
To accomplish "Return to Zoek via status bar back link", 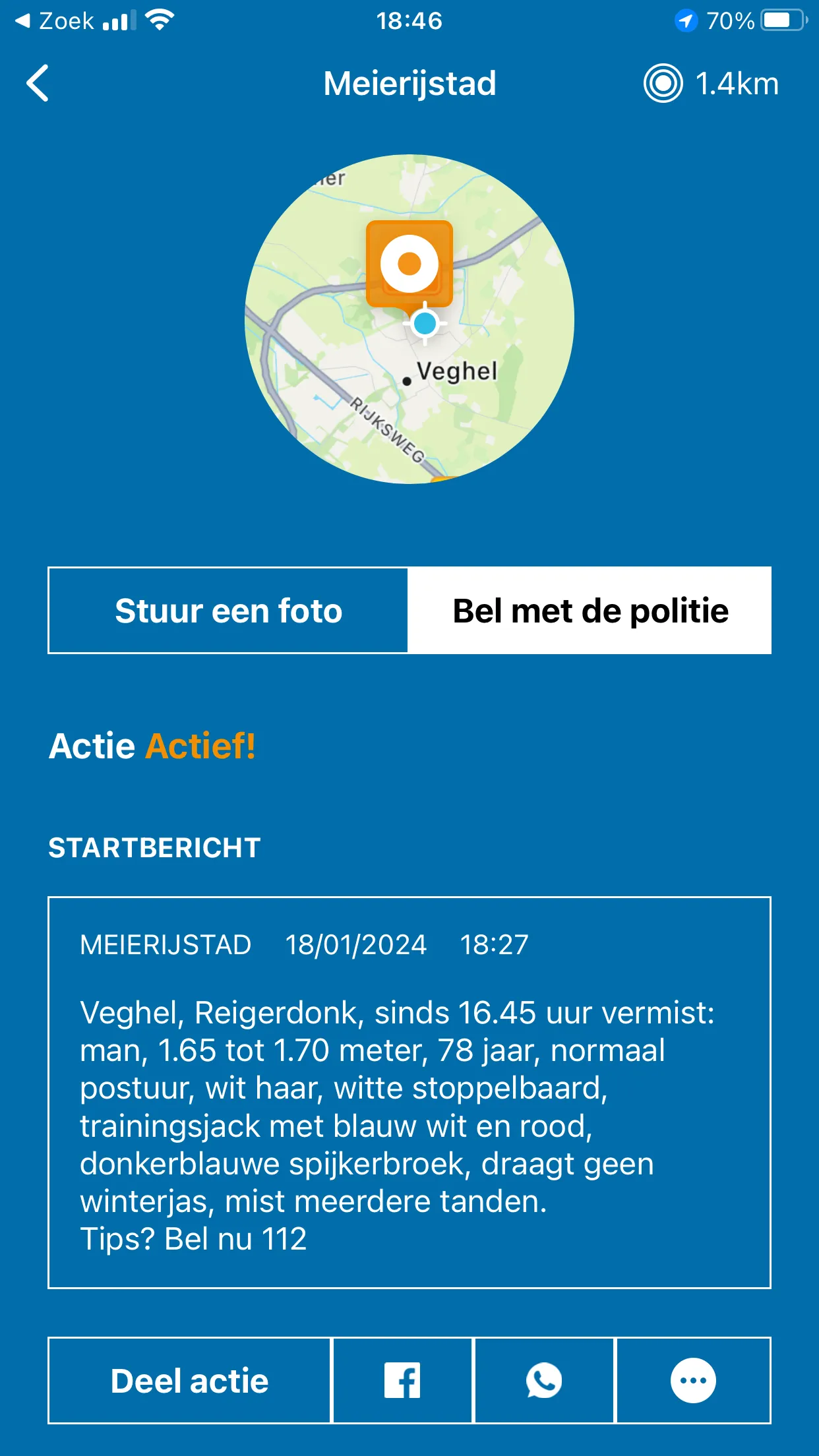I will pos(54,21).
